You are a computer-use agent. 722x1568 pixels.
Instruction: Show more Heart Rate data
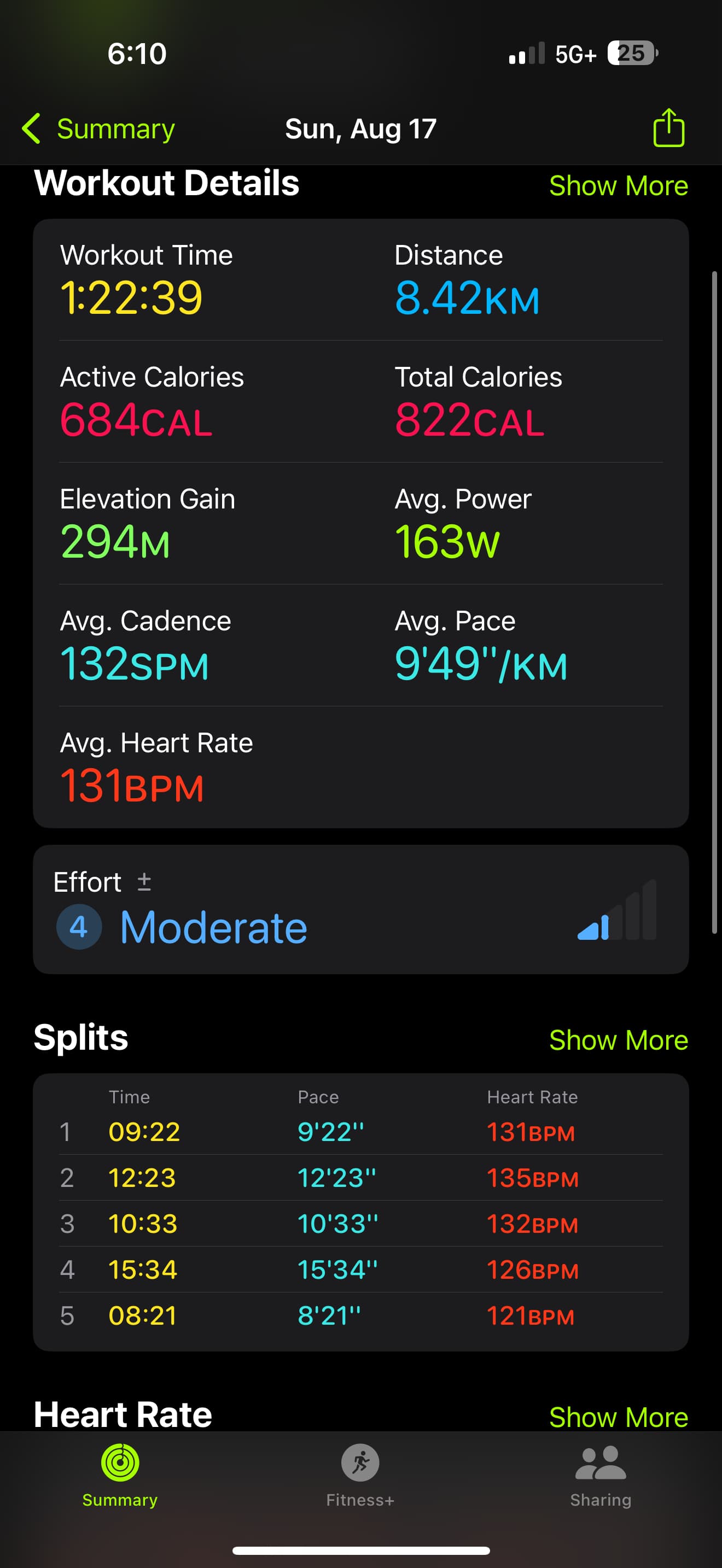(x=618, y=1417)
